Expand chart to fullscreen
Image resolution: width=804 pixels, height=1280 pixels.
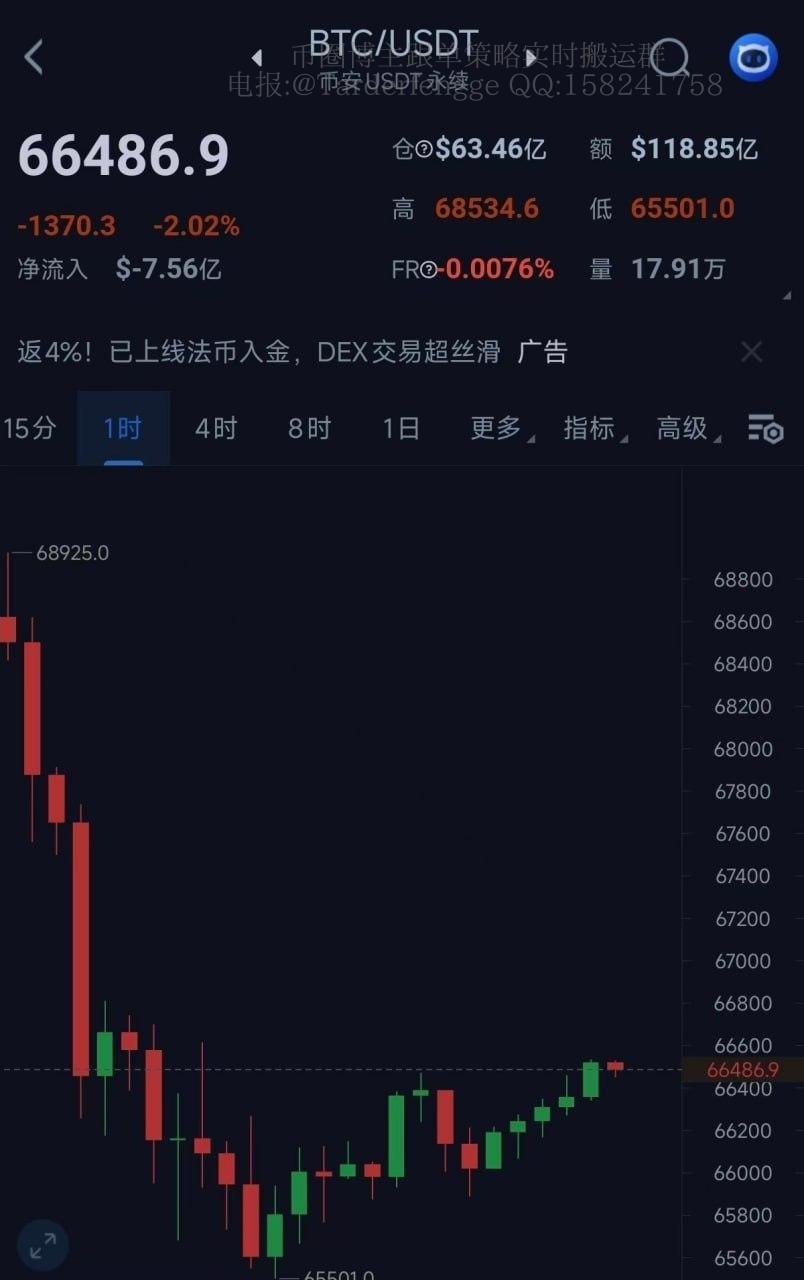tap(43, 1245)
